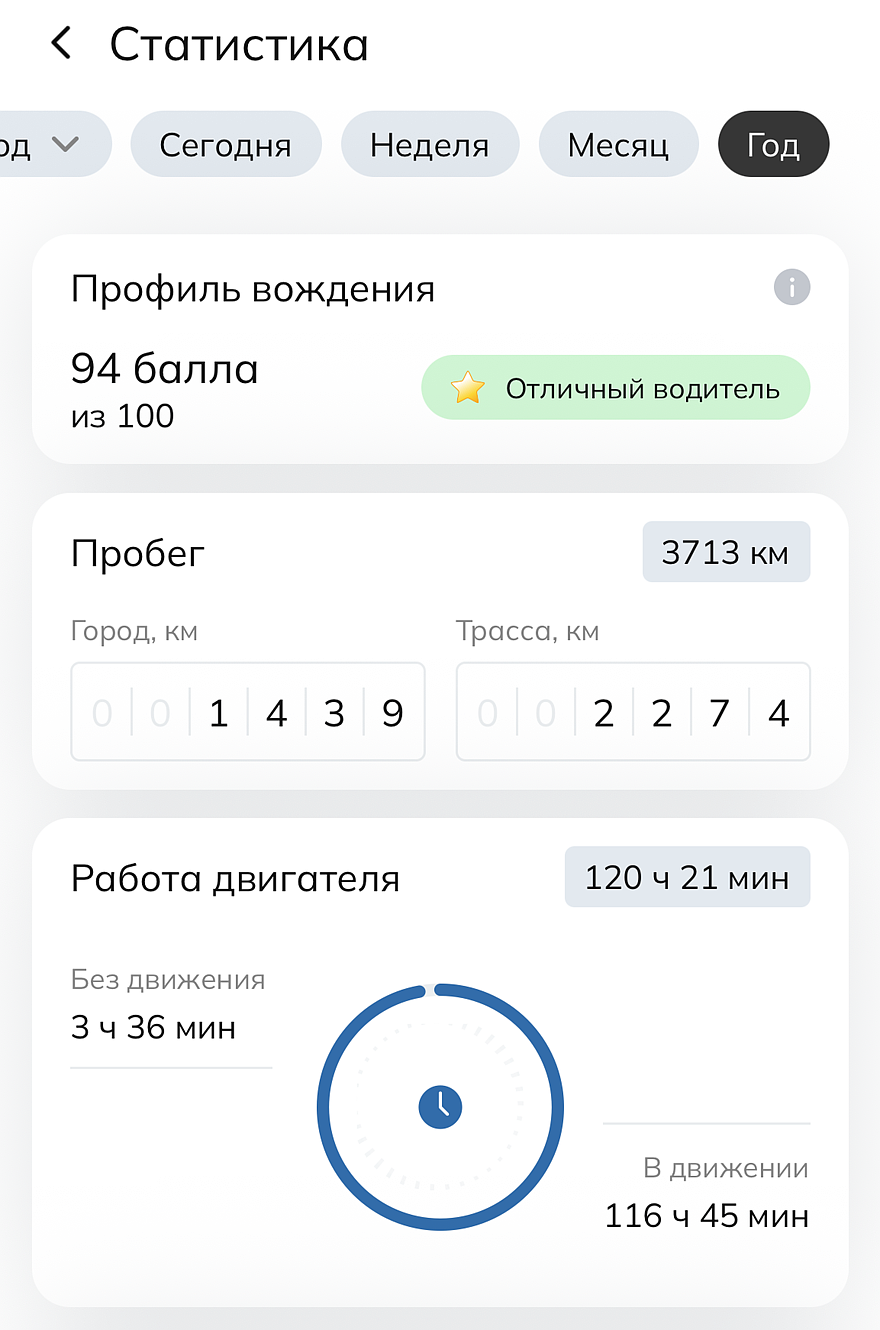Tap the info icon on Профиль вождения card
The image size is (880, 1330).
tap(791, 287)
